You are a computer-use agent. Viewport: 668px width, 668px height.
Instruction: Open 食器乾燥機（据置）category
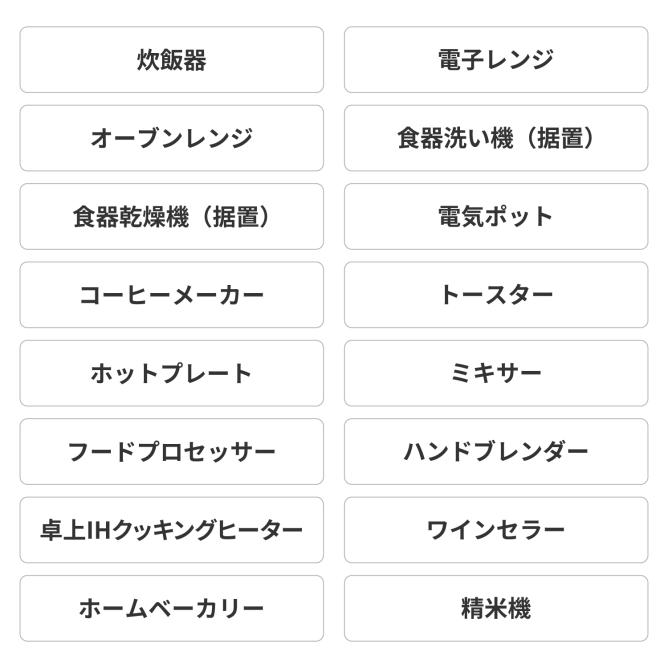pos(171,216)
